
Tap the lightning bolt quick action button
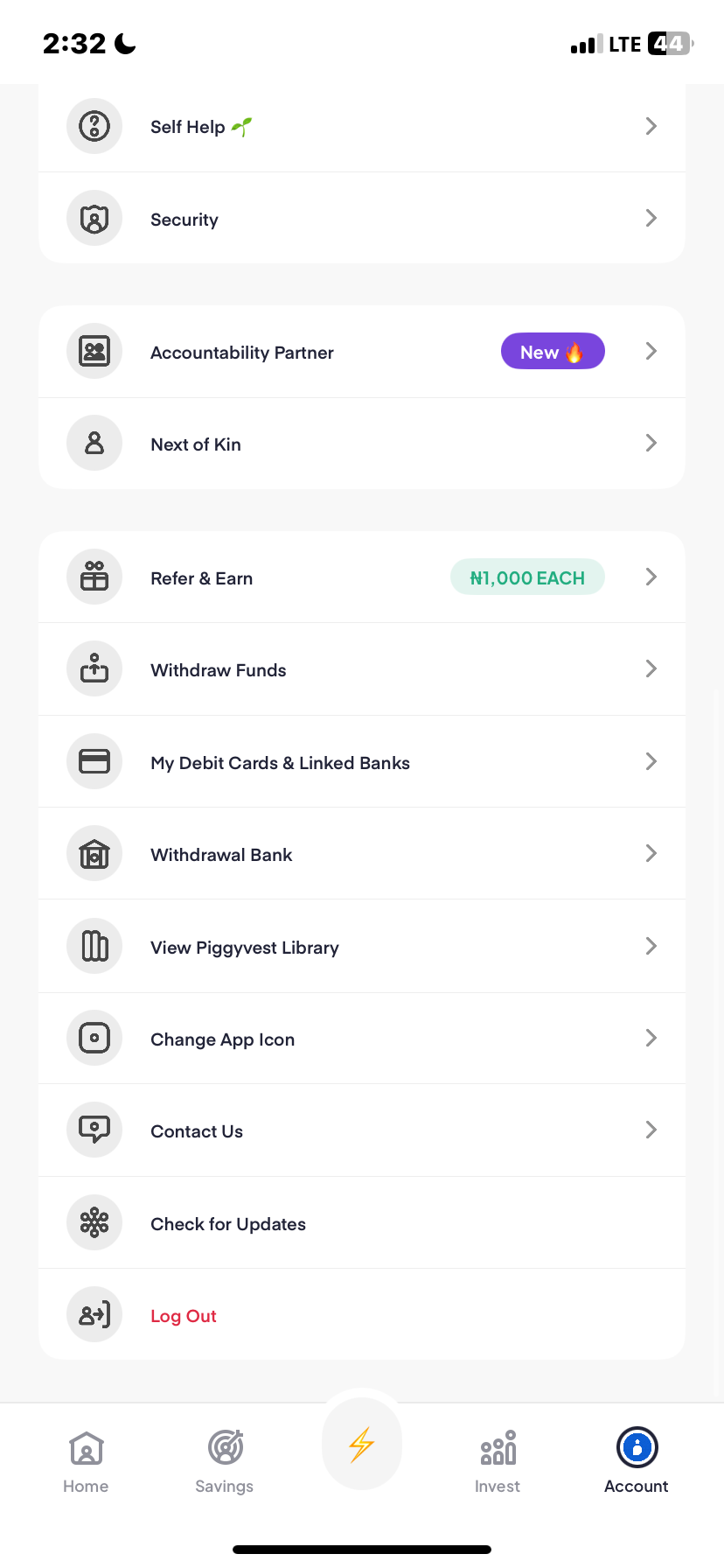(x=362, y=1444)
